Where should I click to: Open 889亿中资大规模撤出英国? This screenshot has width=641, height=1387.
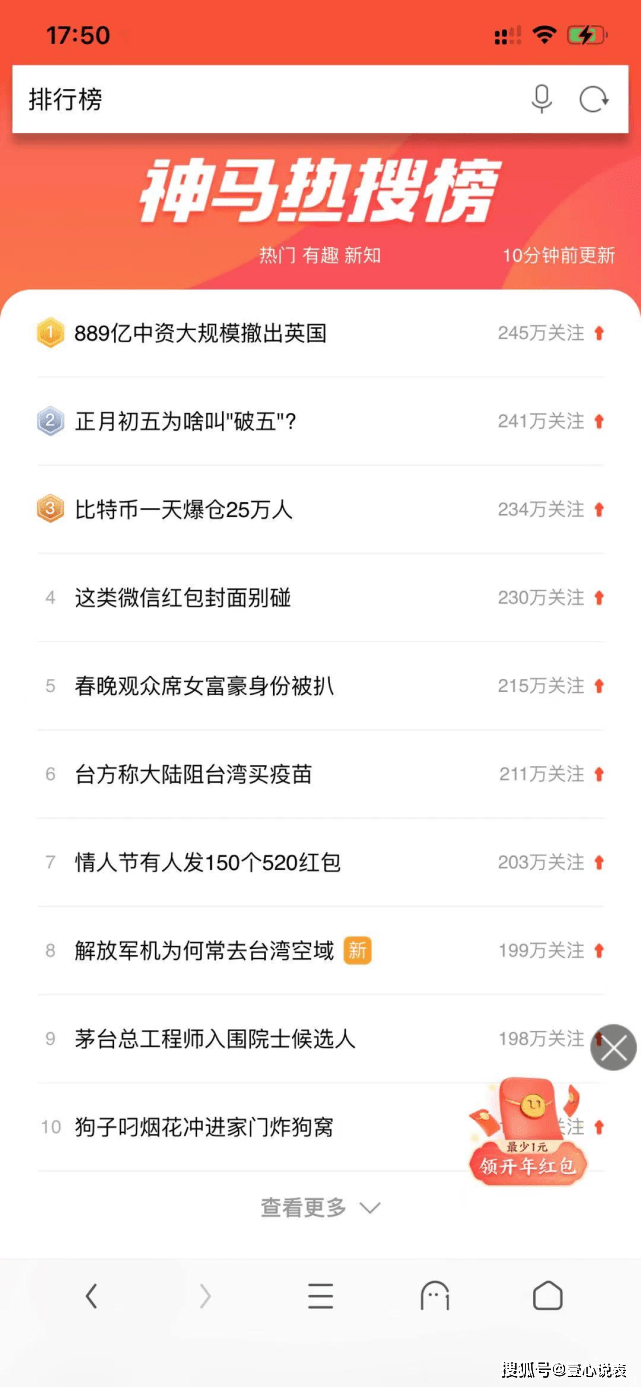tap(201, 333)
